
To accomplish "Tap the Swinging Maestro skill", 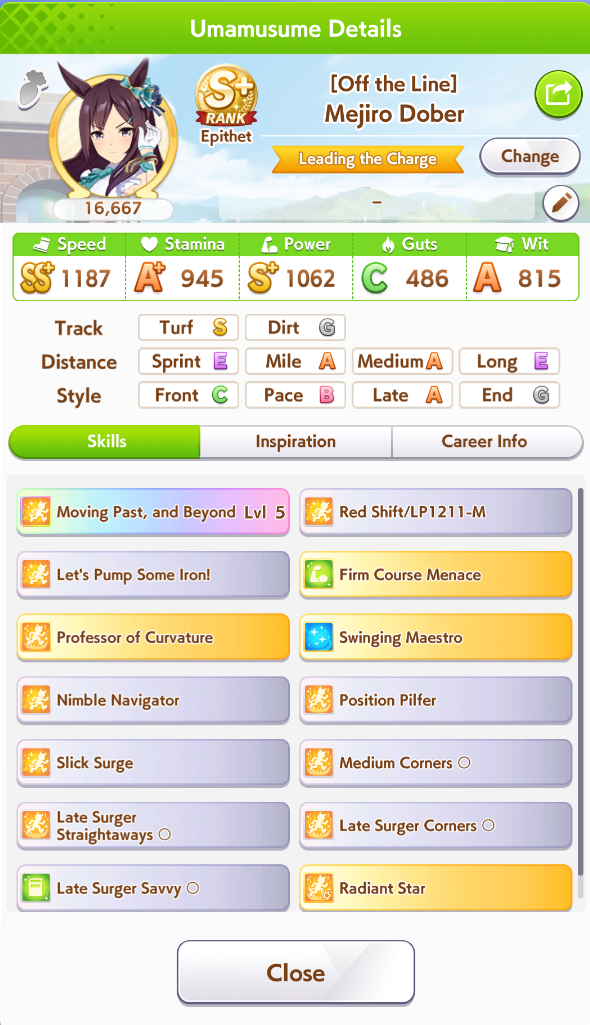I will click(436, 637).
